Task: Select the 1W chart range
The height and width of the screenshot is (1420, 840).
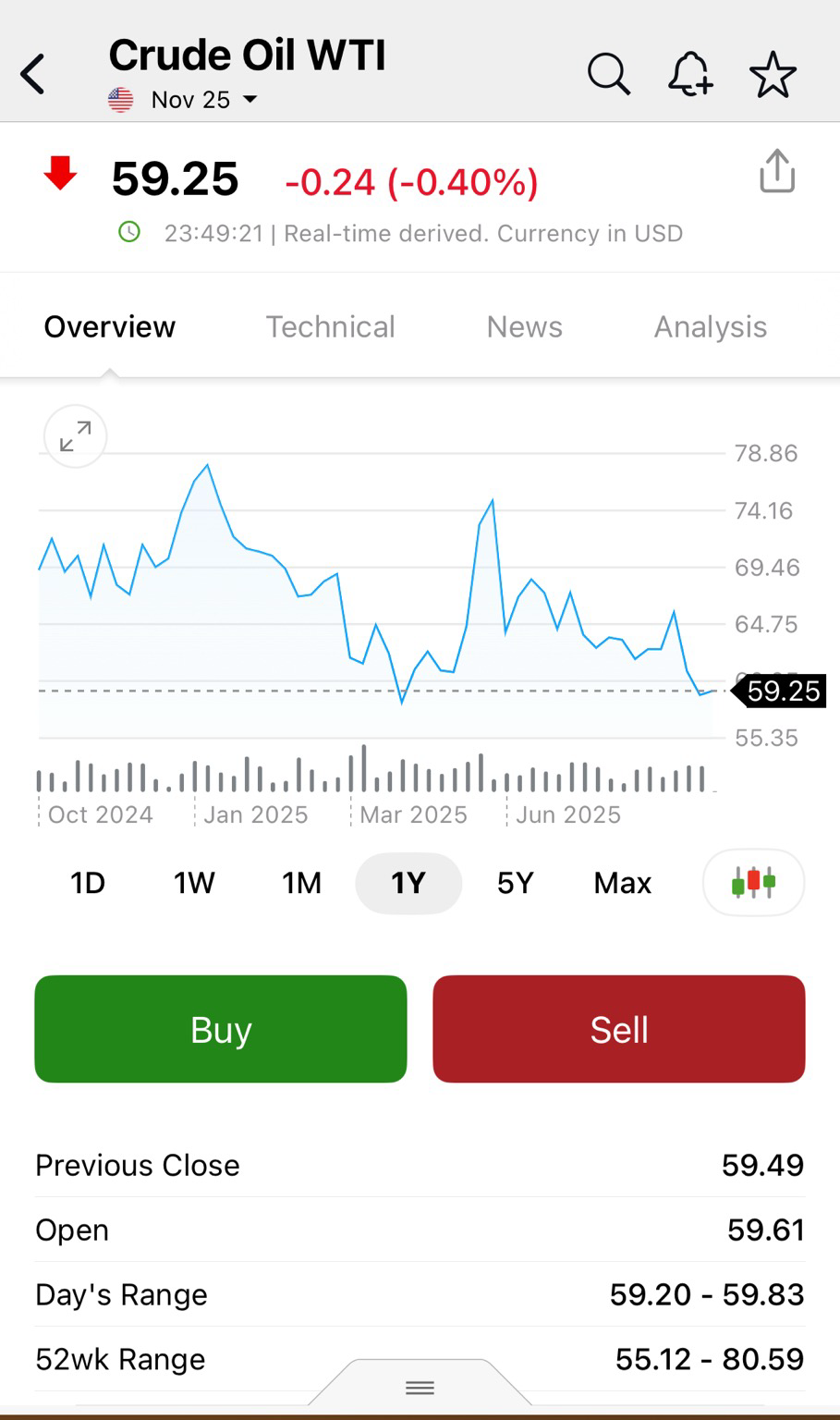Action: [194, 883]
